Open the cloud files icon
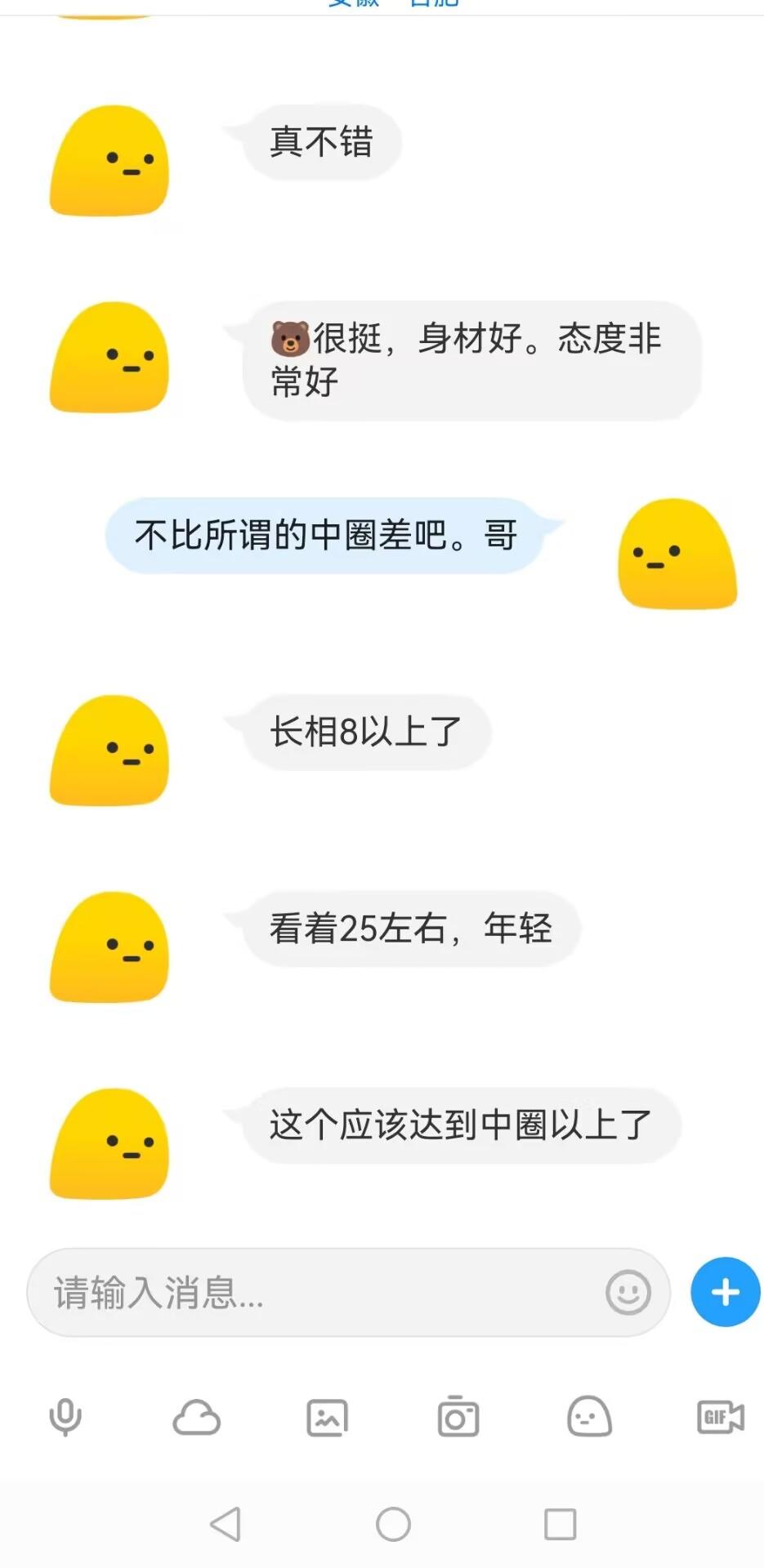This screenshot has height=1568, width=764. pyautogui.click(x=196, y=1418)
